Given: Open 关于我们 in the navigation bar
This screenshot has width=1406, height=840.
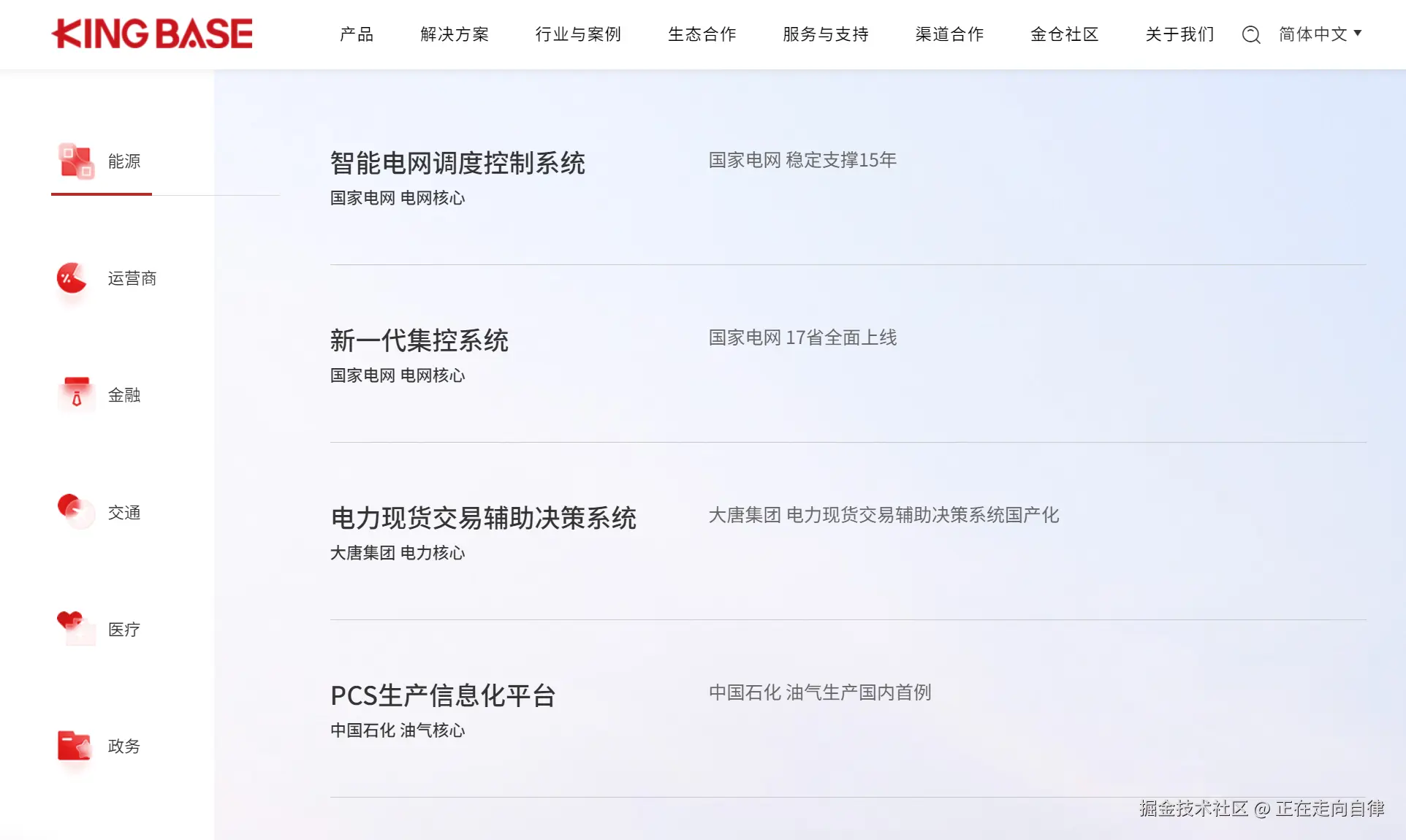Looking at the screenshot, I should (x=1179, y=34).
